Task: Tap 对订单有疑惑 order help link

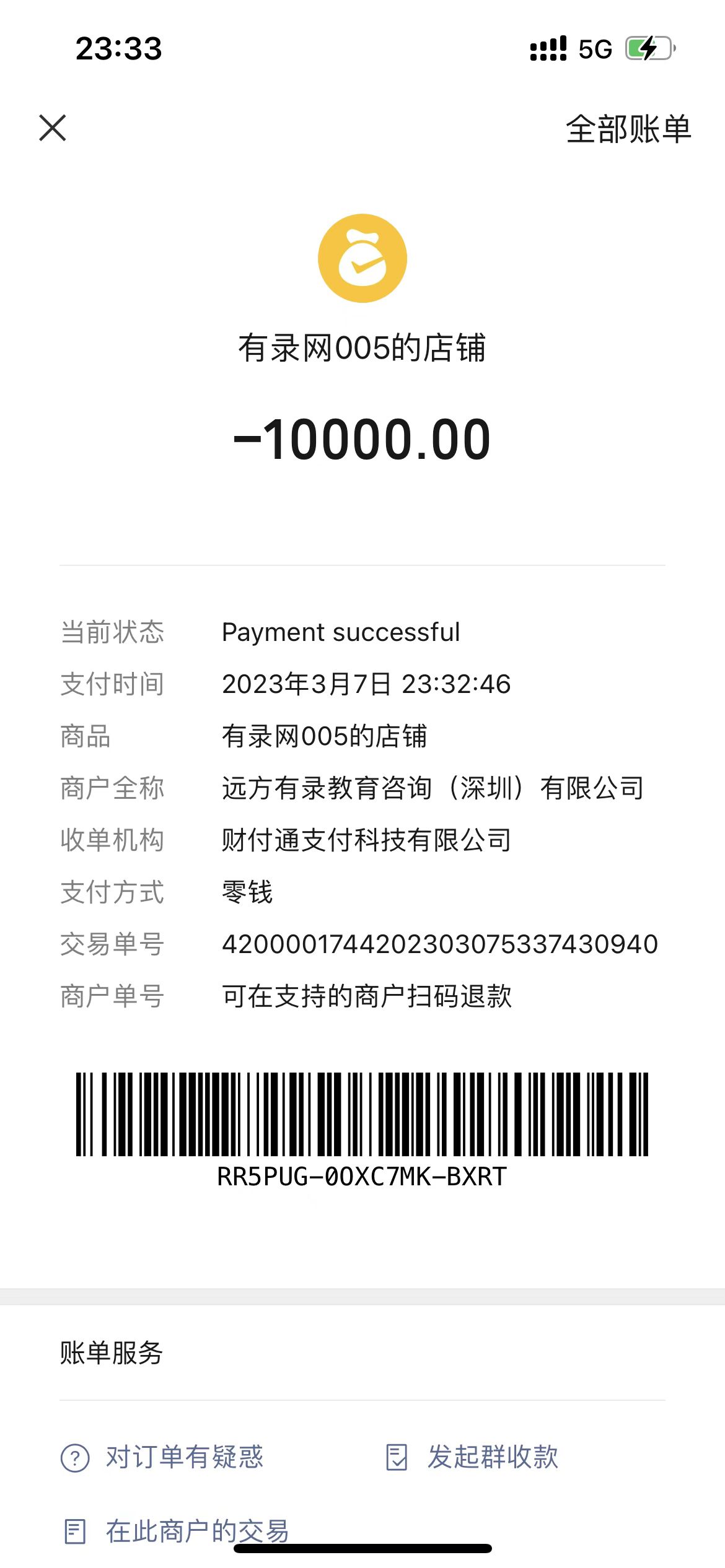Action: coord(163,1457)
